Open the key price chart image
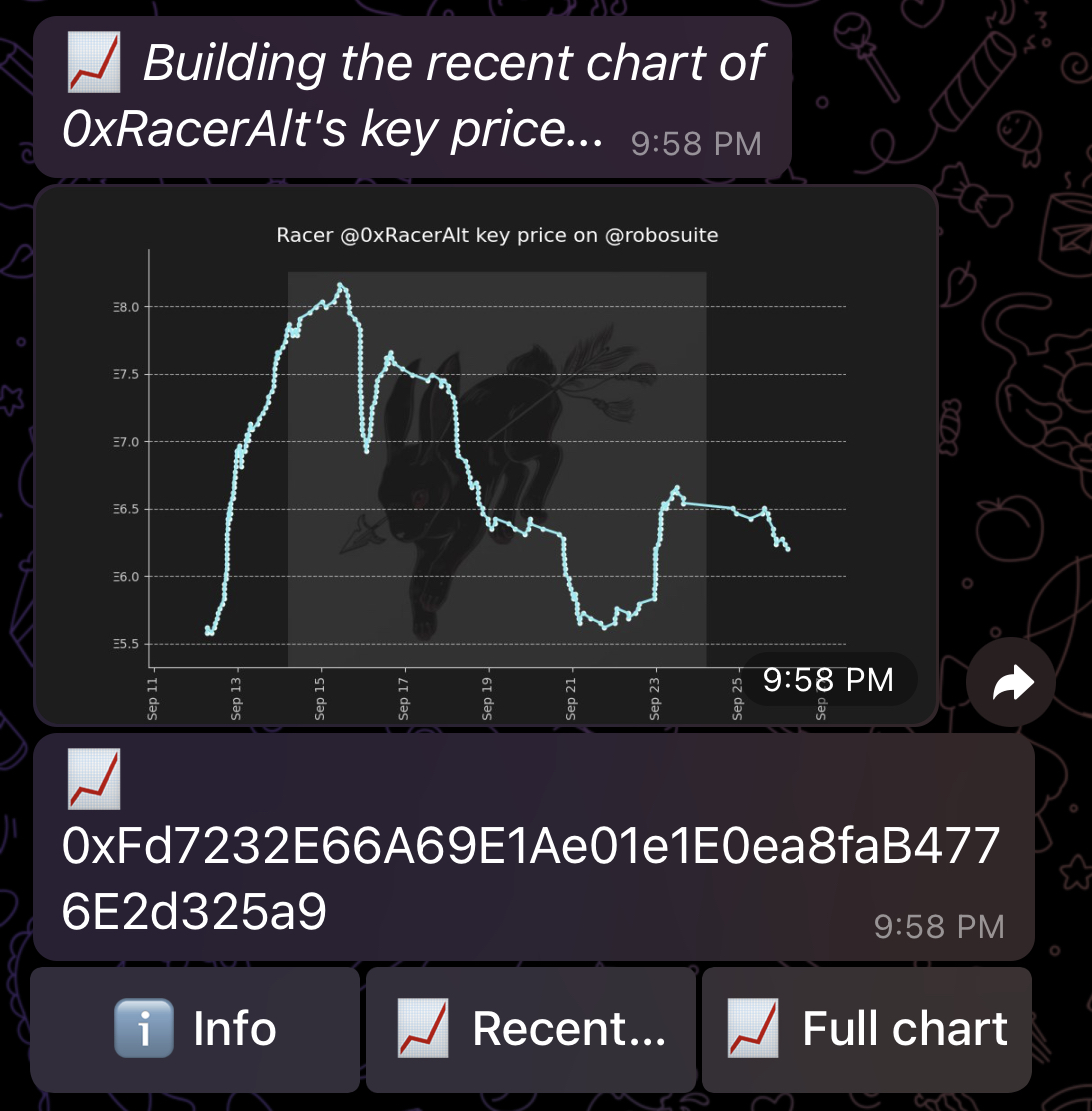This screenshot has width=1092, height=1111. [x=486, y=455]
